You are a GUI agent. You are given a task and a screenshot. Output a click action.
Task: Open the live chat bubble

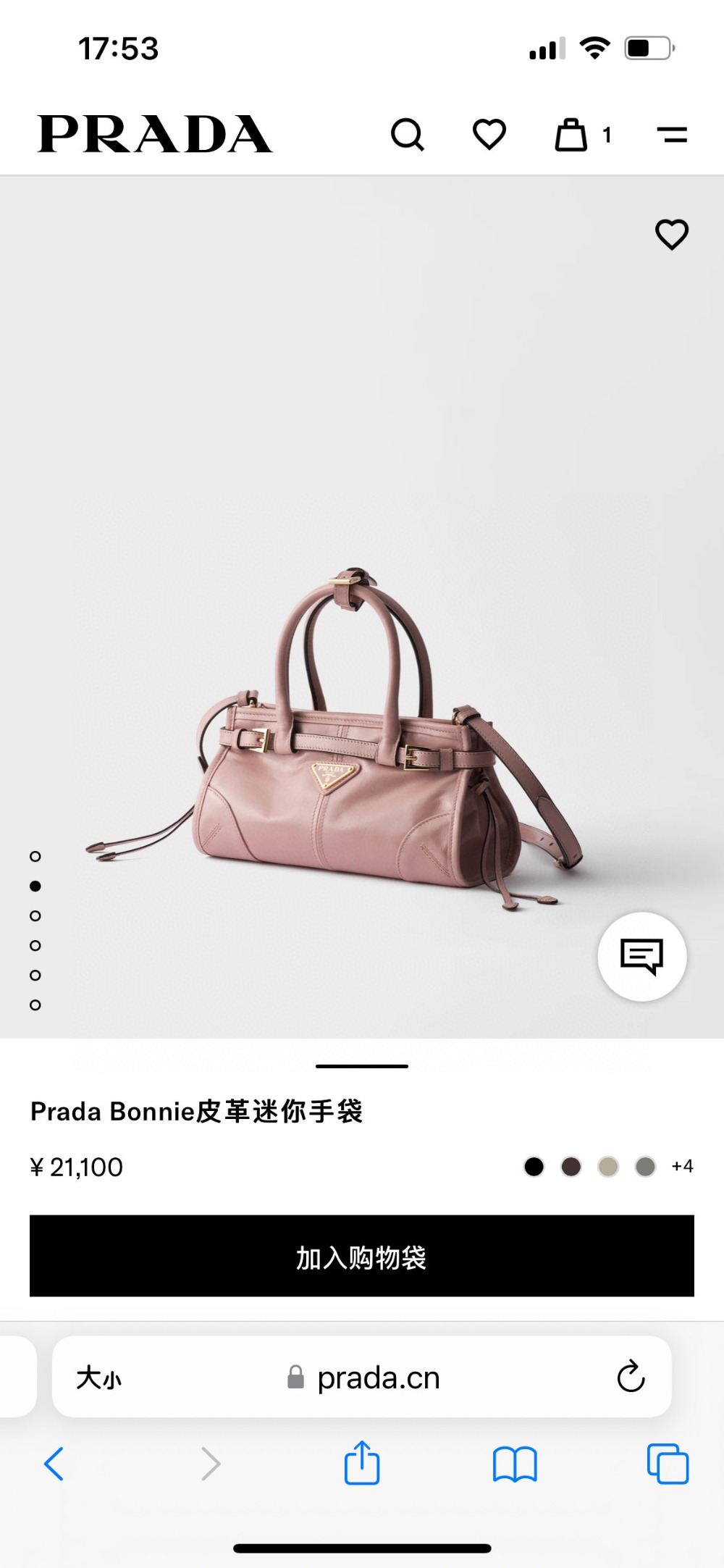click(641, 957)
